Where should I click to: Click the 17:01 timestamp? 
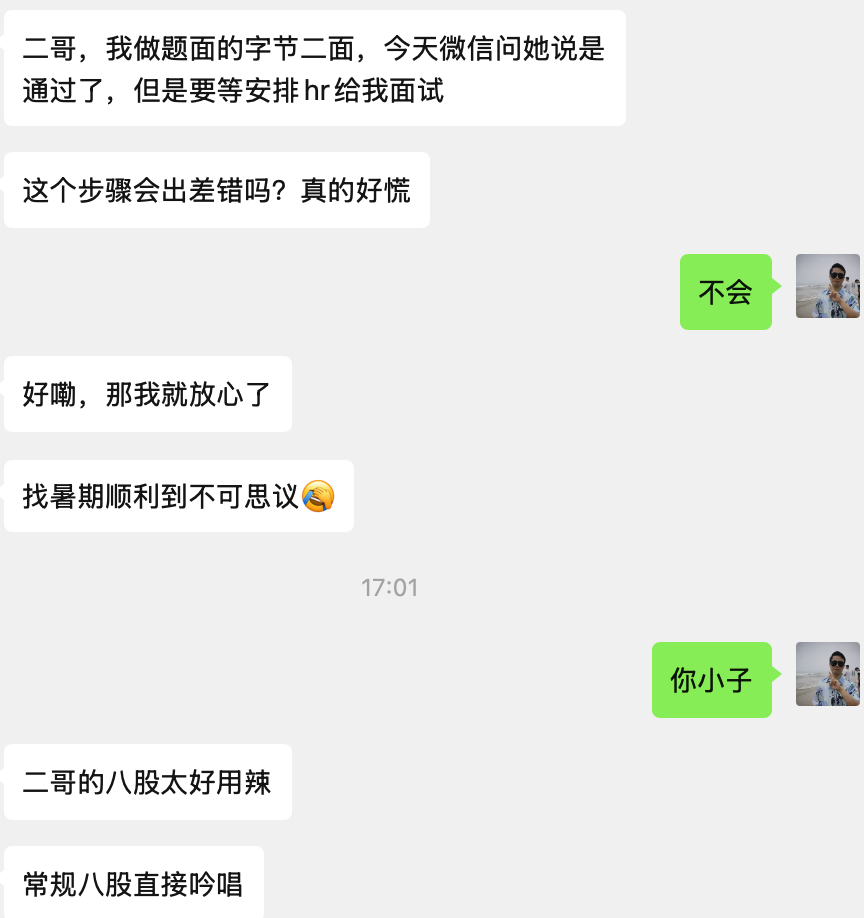tap(389, 588)
